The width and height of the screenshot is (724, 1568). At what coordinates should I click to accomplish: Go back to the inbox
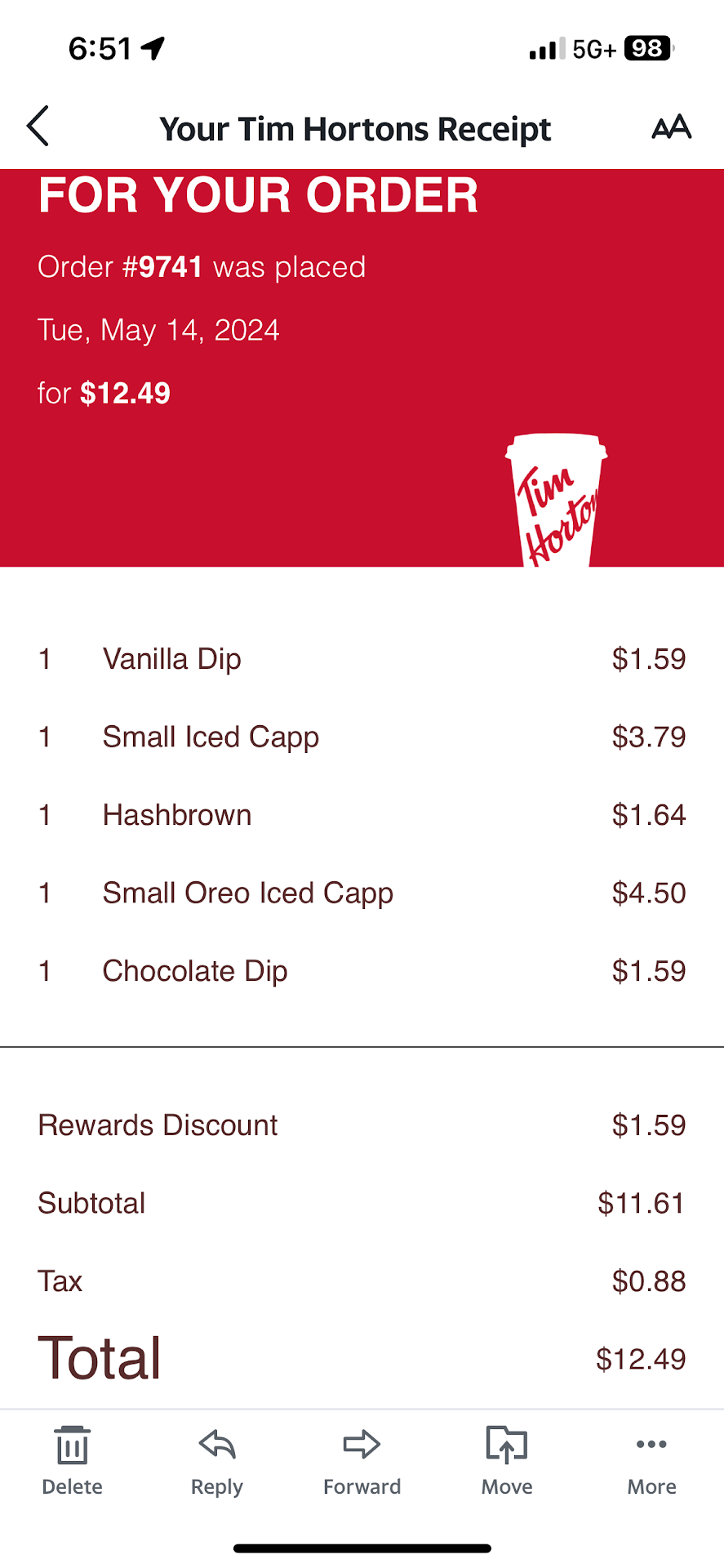coord(38,127)
